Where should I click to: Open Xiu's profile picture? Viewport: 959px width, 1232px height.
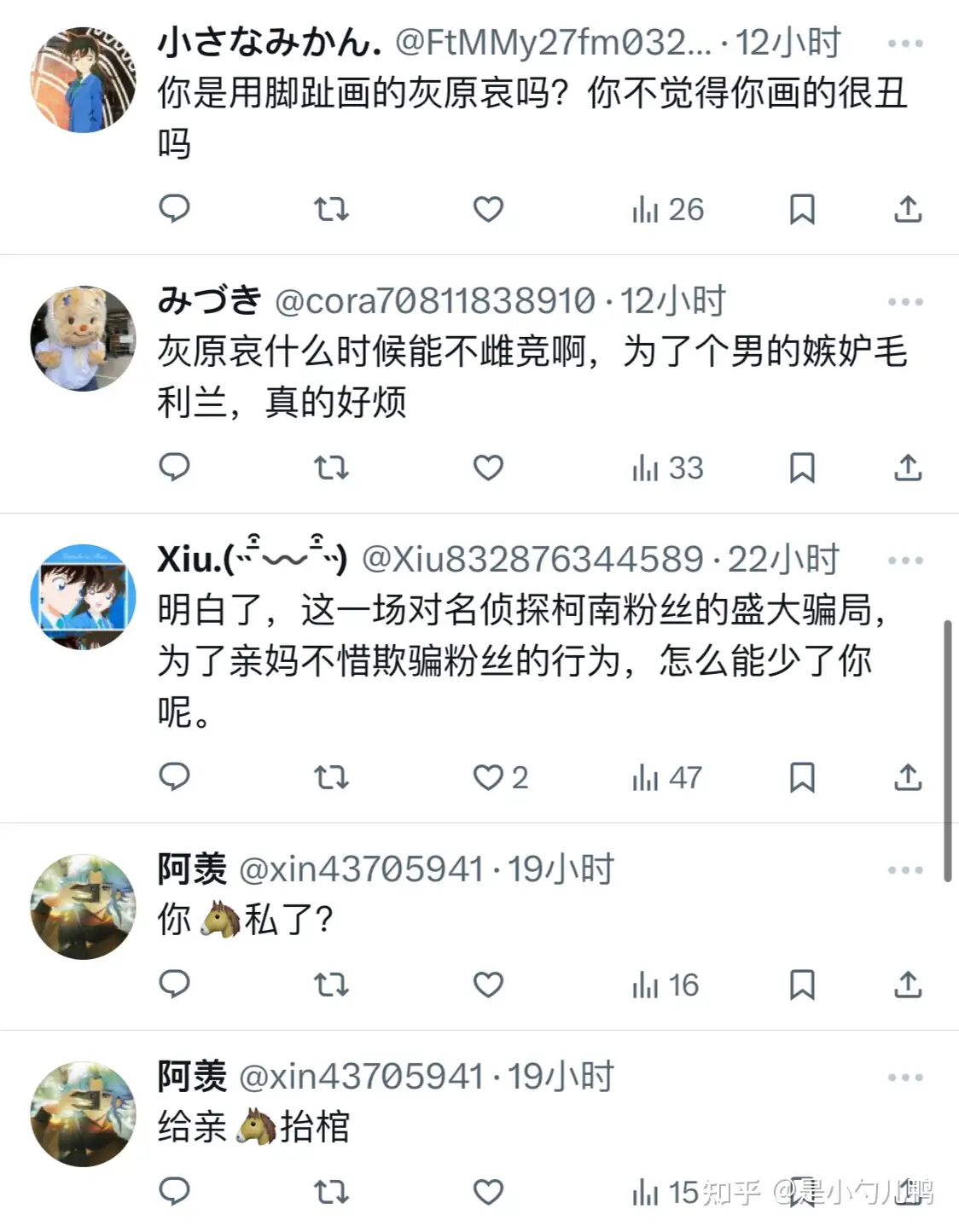point(83,597)
